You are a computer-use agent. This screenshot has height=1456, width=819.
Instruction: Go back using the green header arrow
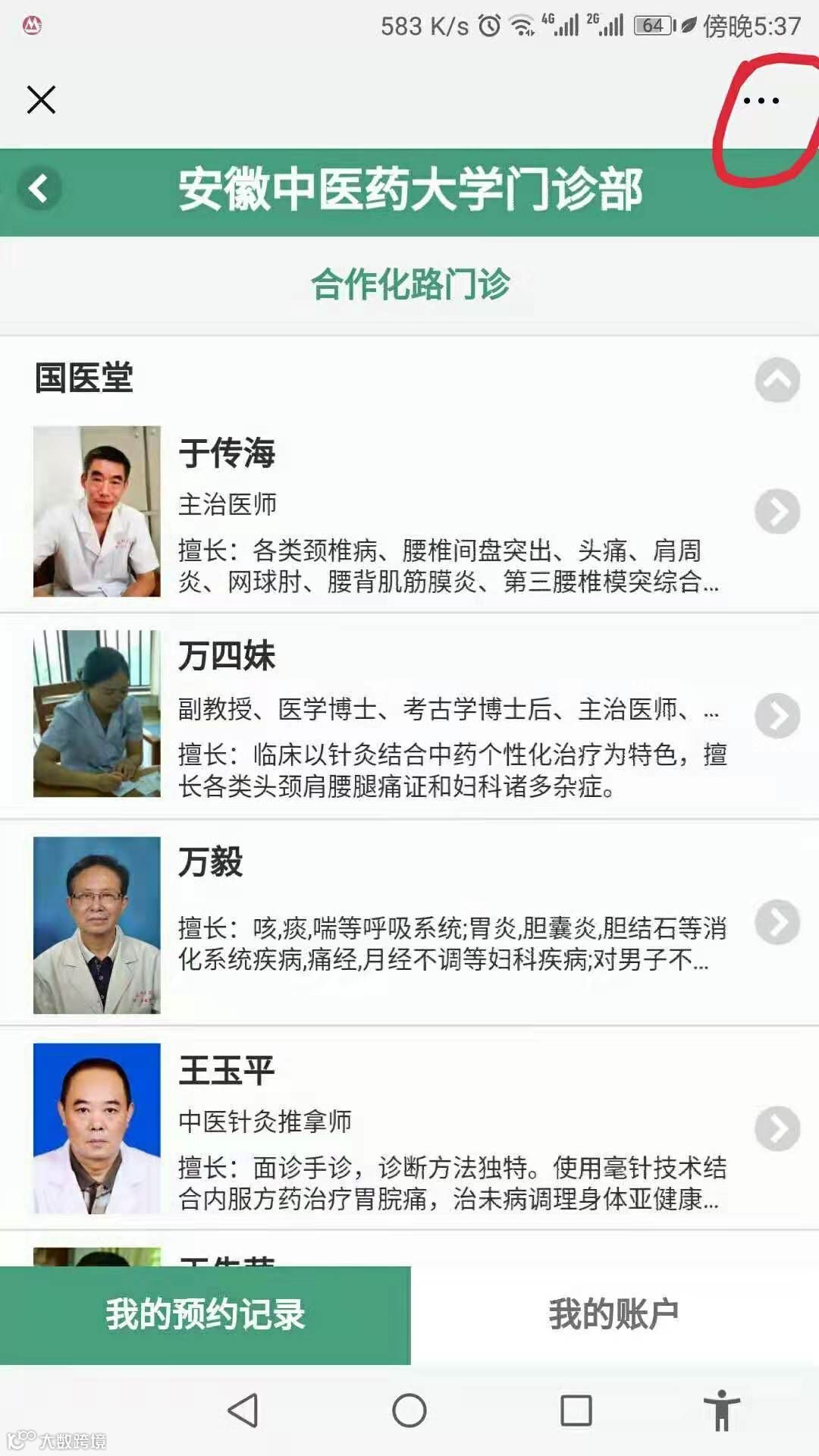click(x=39, y=189)
